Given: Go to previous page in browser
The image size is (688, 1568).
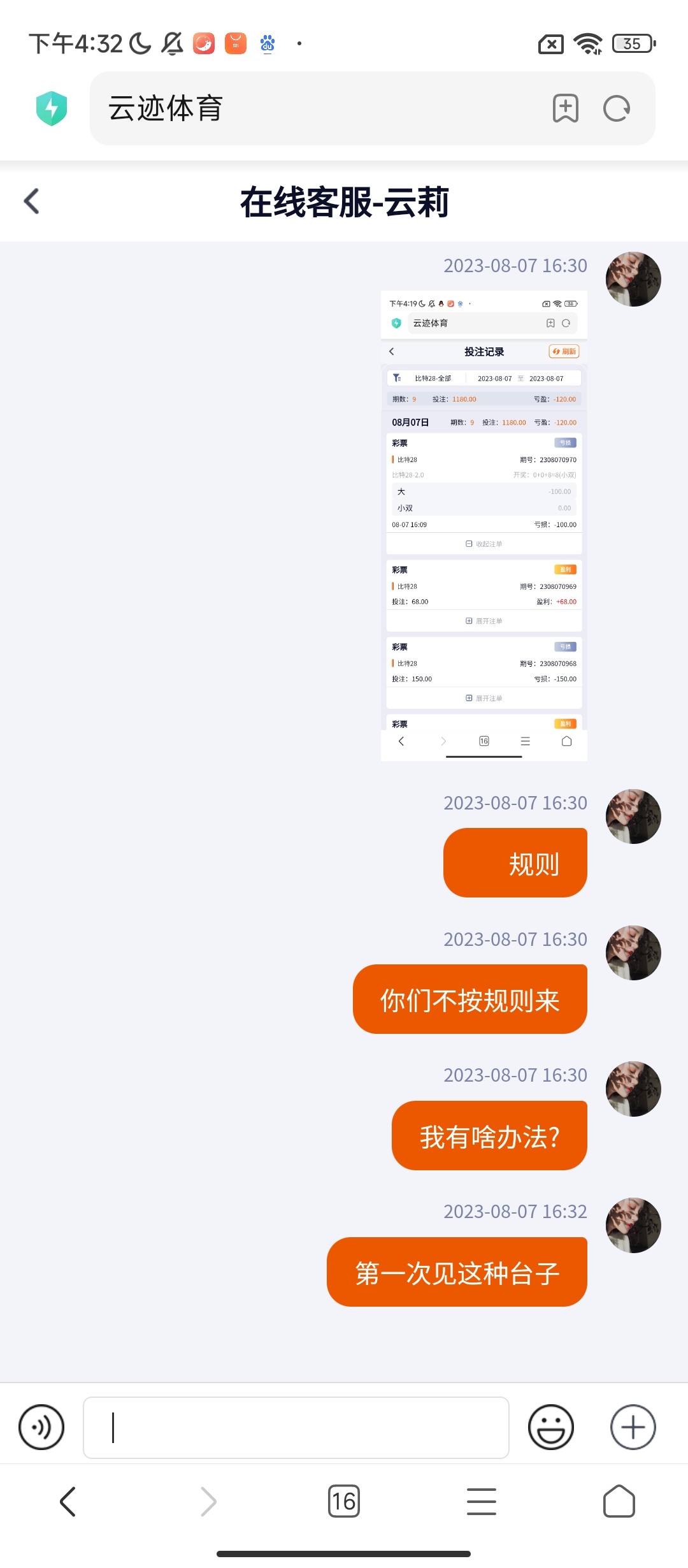Looking at the screenshot, I should click(68, 1501).
